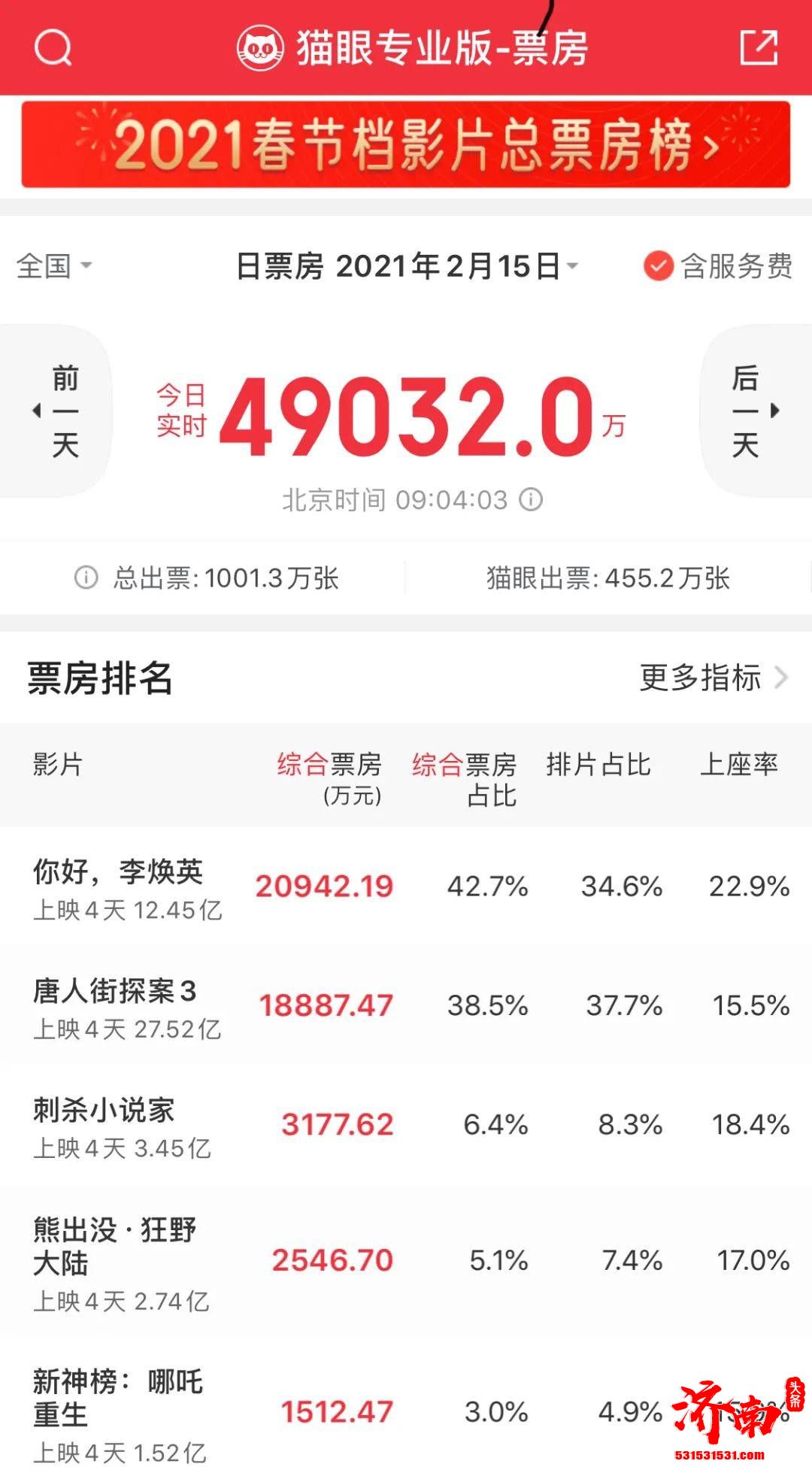Tap the chevron after 更多指标

click(x=780, y=677)
